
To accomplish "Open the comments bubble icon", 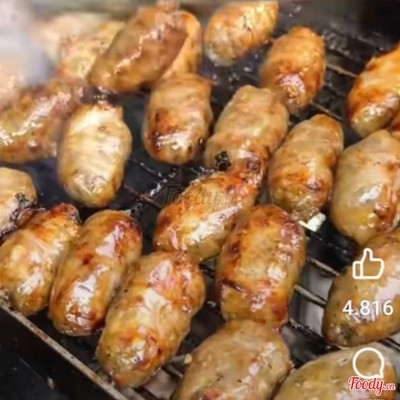I will pyautogui.click(x=368, y=364).
